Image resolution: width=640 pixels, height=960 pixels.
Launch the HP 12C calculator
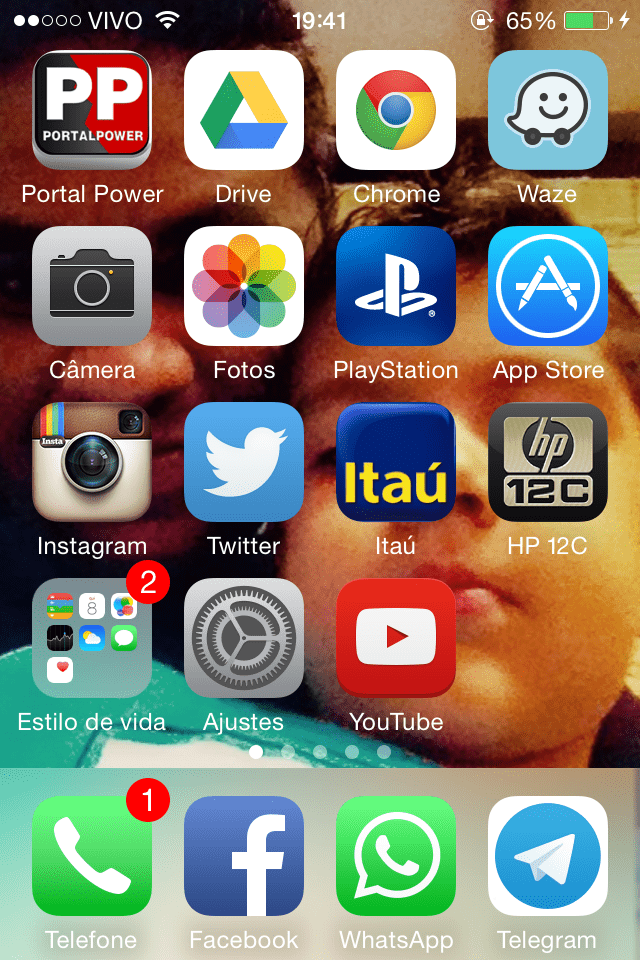coord(548,462)
